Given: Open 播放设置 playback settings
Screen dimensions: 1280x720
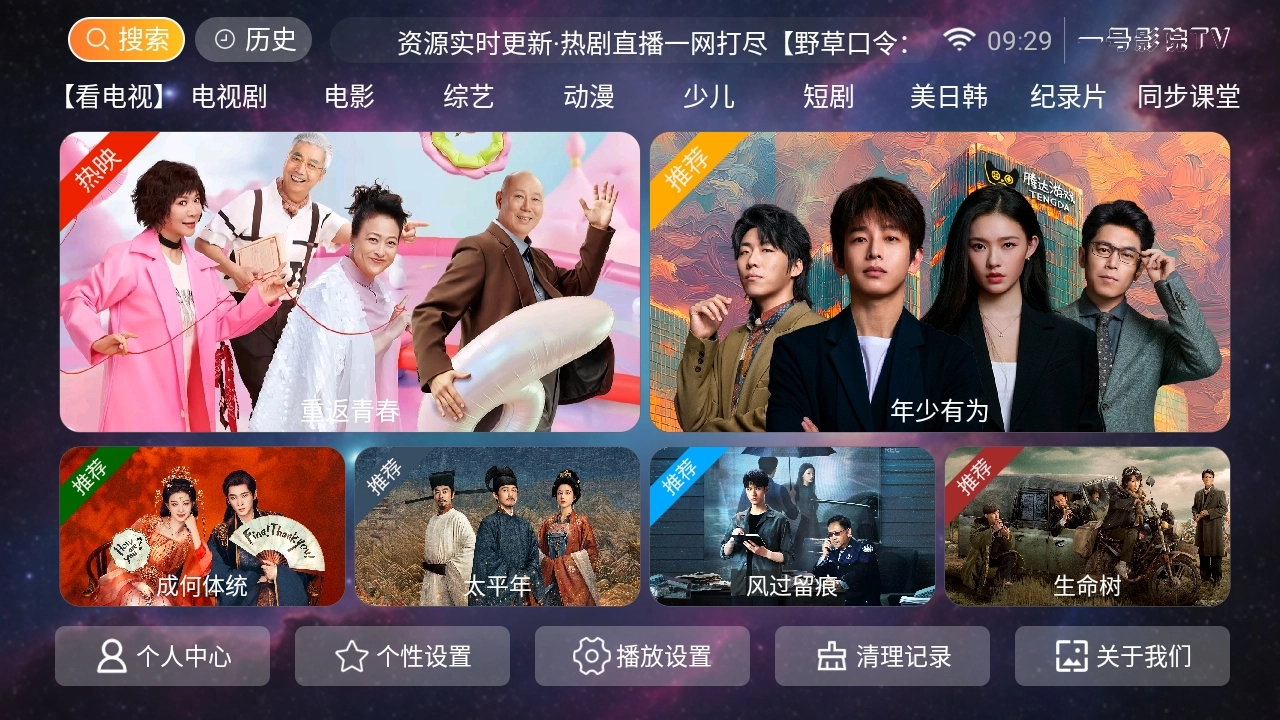Looking at the screenshot, I should click(642, 656).
